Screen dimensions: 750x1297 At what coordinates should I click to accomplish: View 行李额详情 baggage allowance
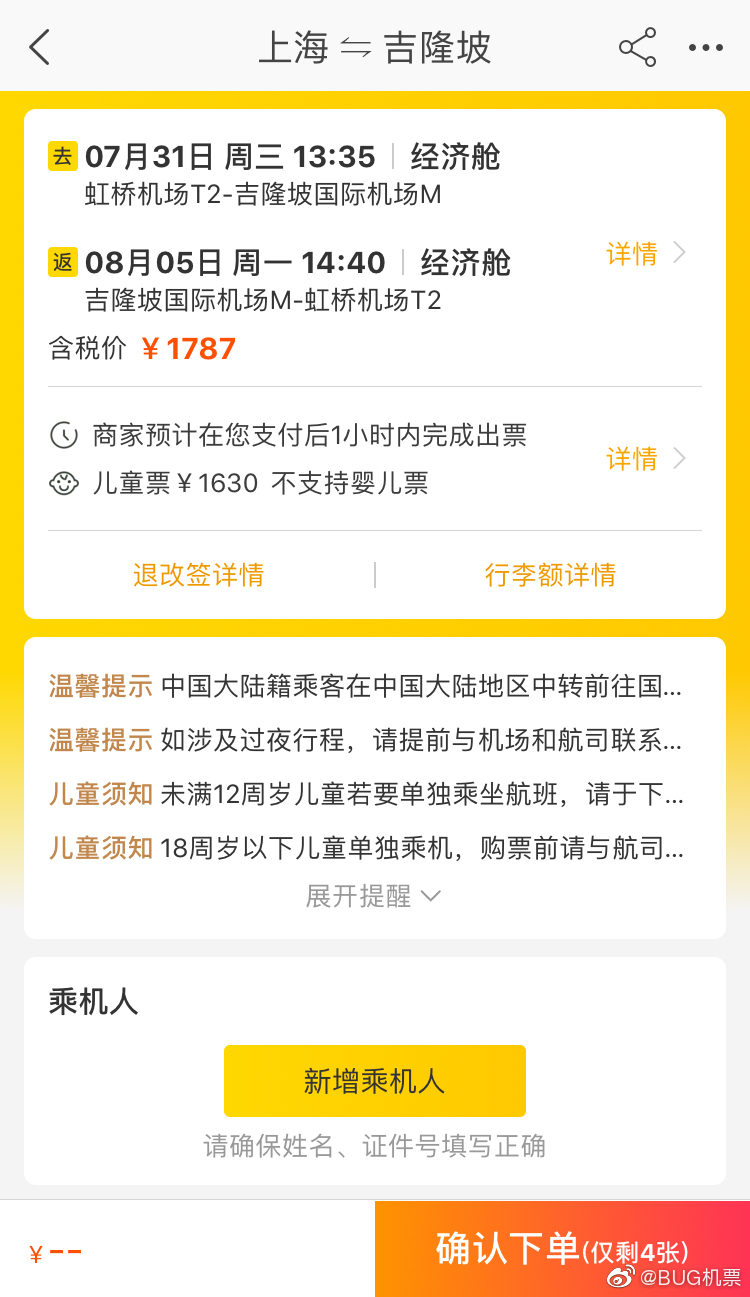(550, 575)
